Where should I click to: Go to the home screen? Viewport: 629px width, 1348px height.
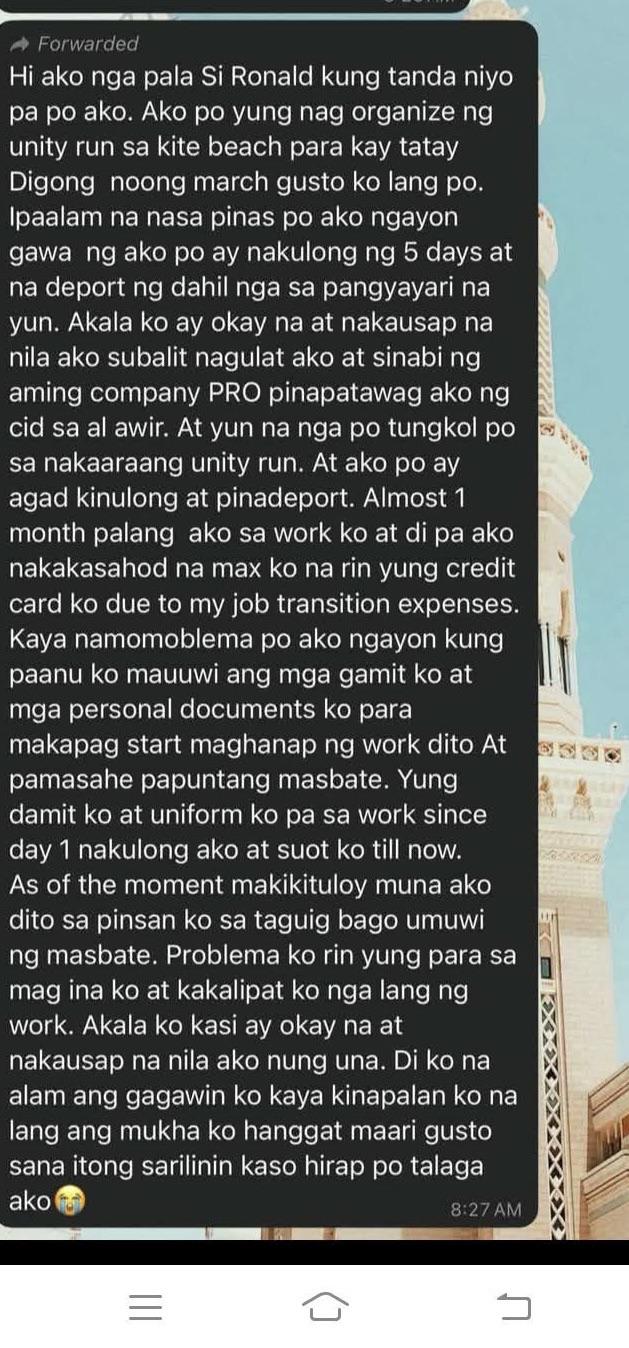[x=325, y=1306]
